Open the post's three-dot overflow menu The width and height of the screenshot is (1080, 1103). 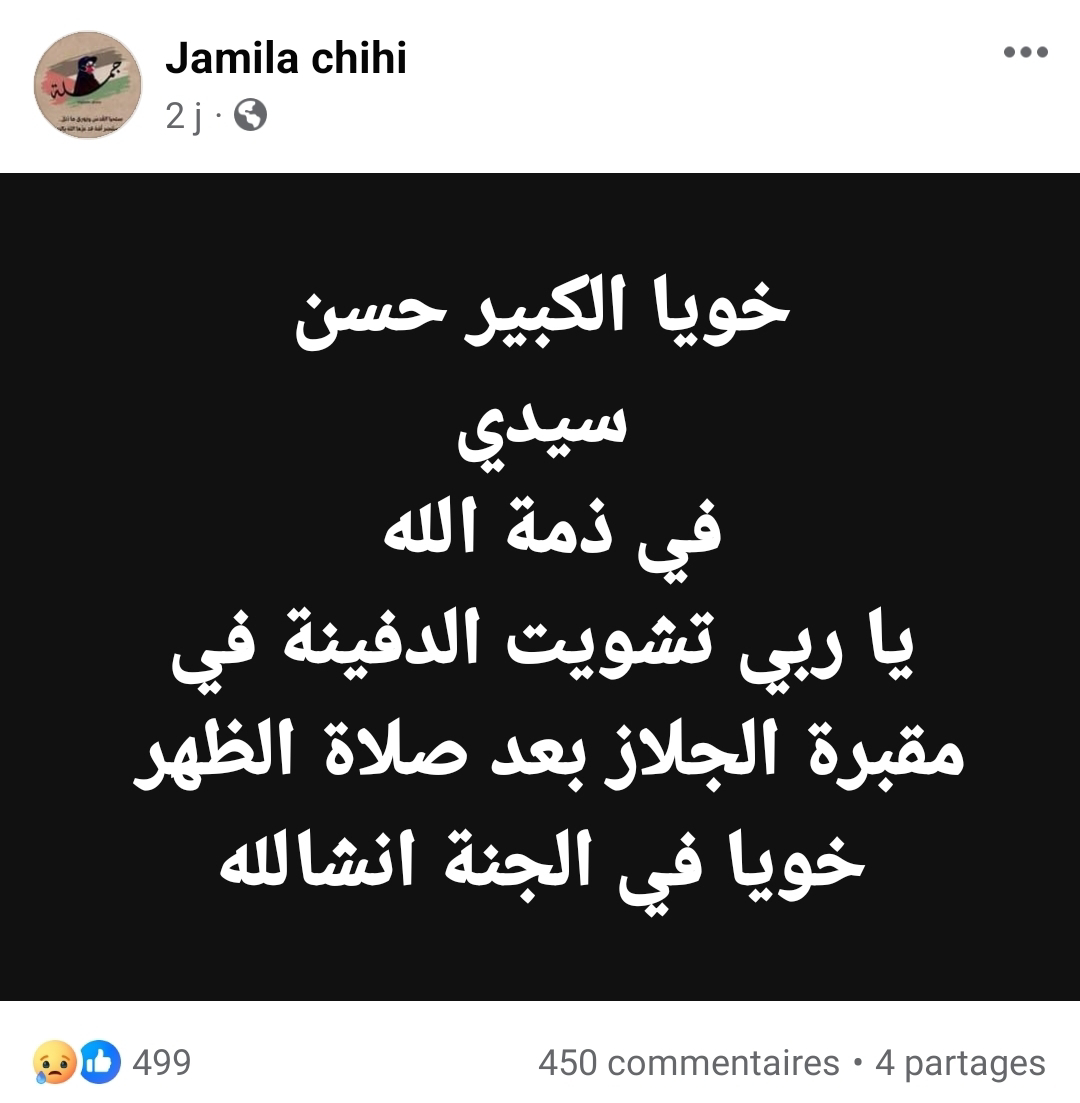pos(1025,53)
